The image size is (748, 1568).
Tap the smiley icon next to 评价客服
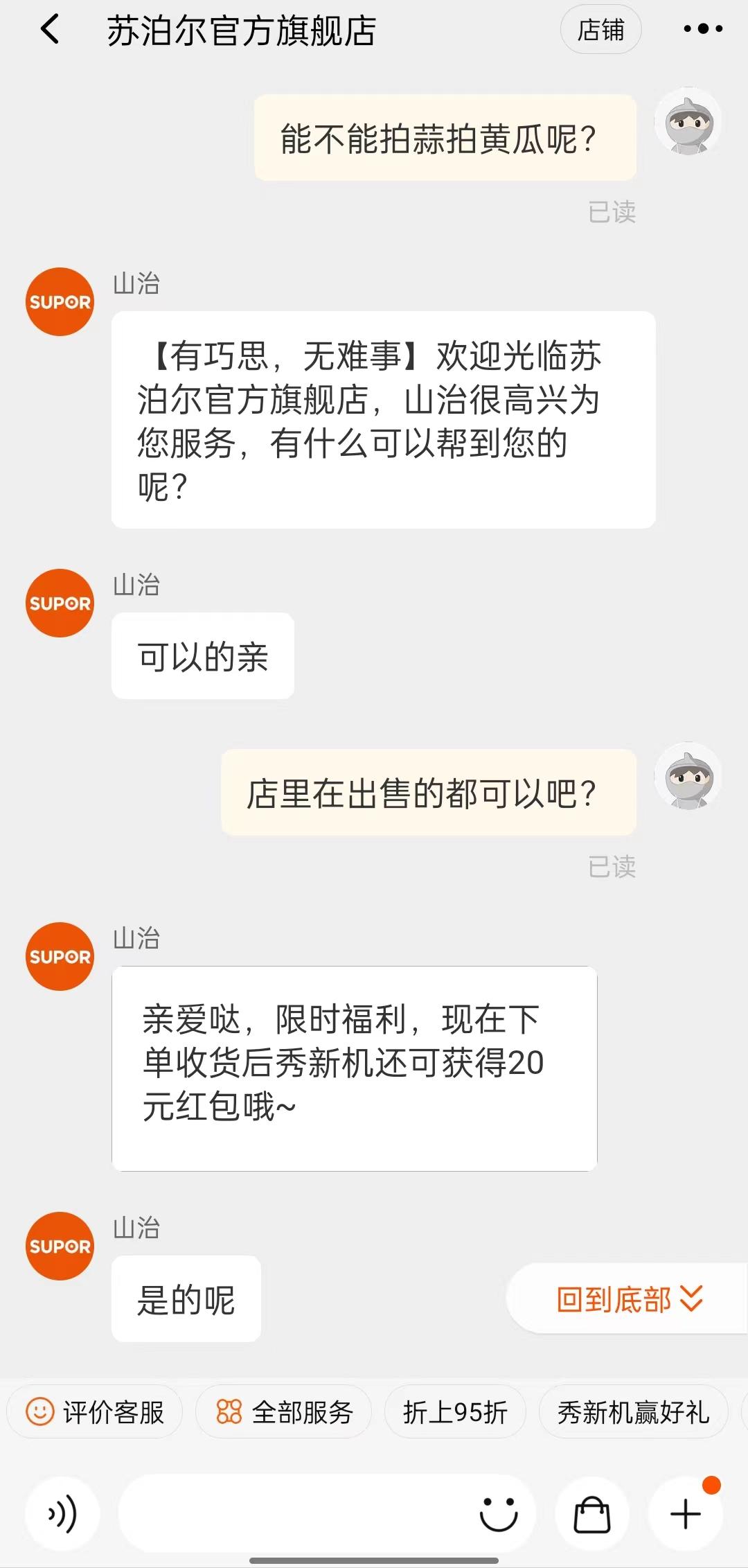click(x=42, y=1411)
